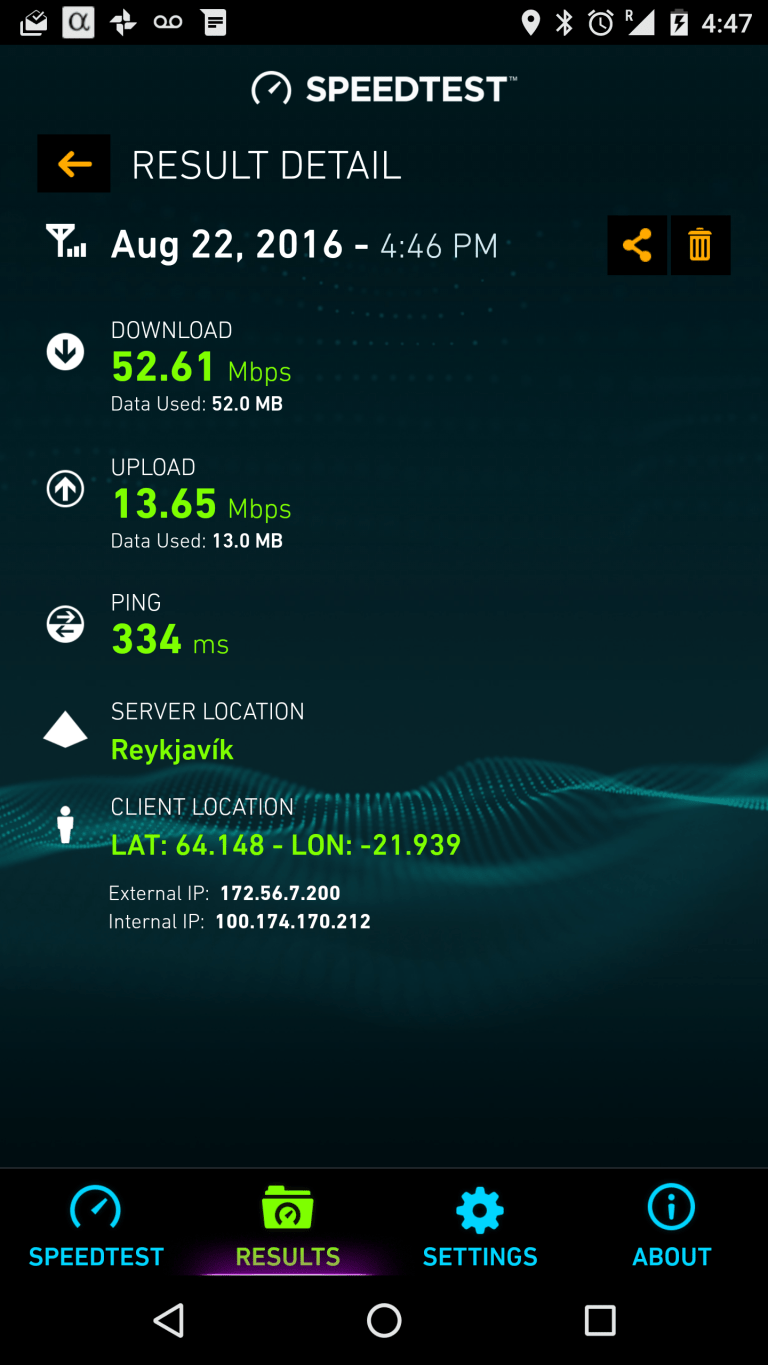Open the recent apps overview

(x=599, y=1320)
